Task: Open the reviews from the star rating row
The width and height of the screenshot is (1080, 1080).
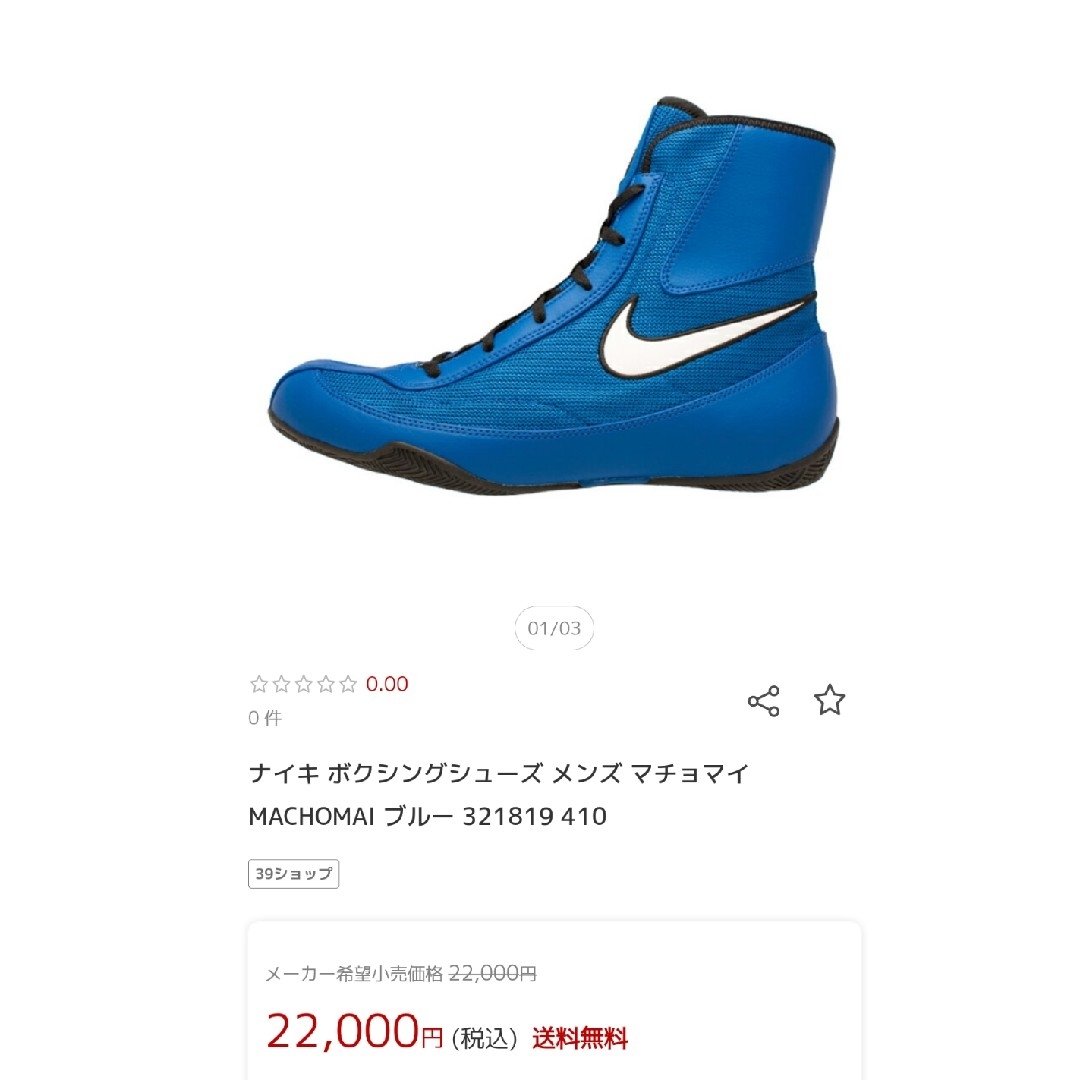Action: 304,685
